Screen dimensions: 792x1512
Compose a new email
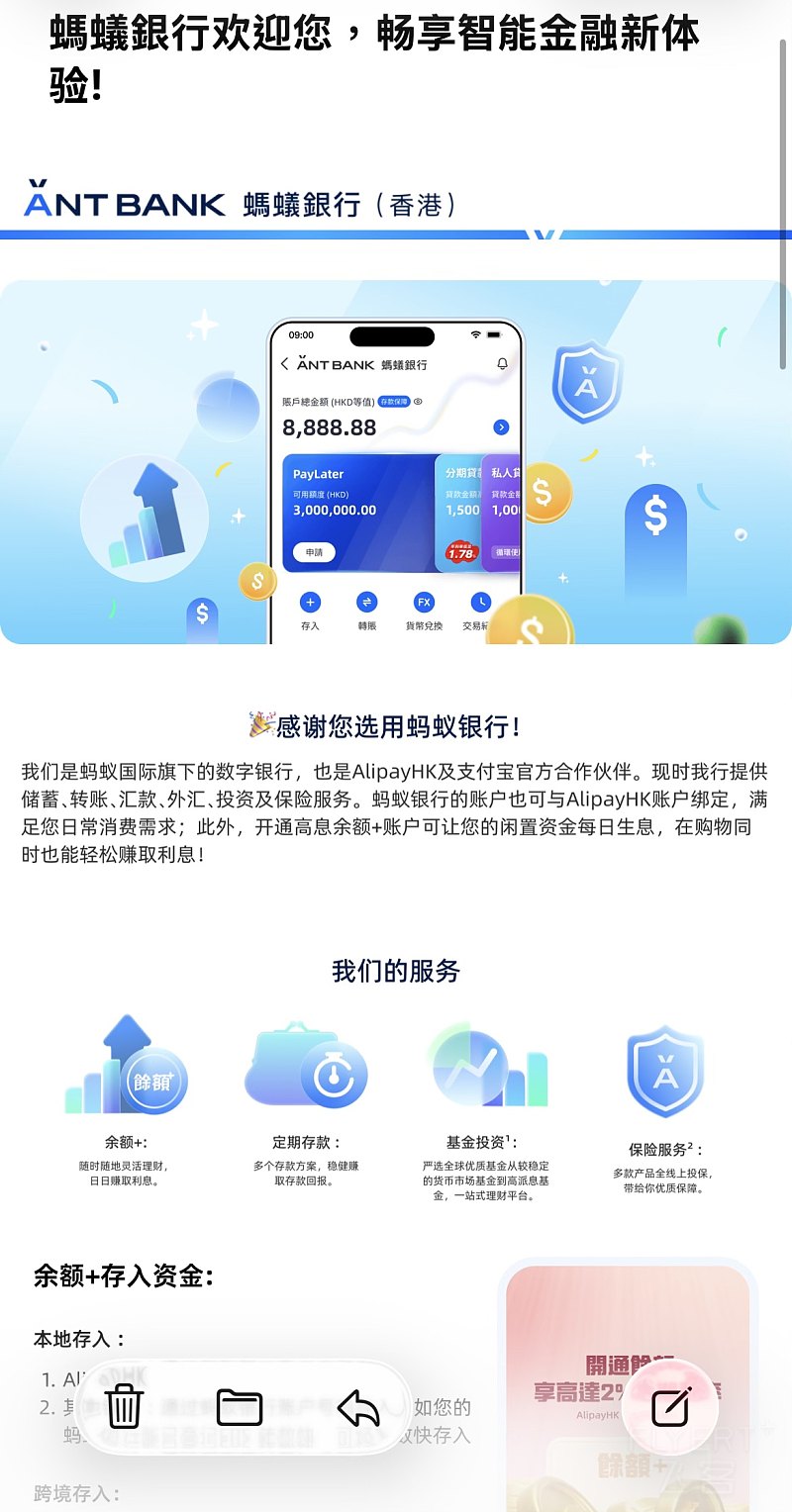pyautogui.click(x=672, y=1405)
